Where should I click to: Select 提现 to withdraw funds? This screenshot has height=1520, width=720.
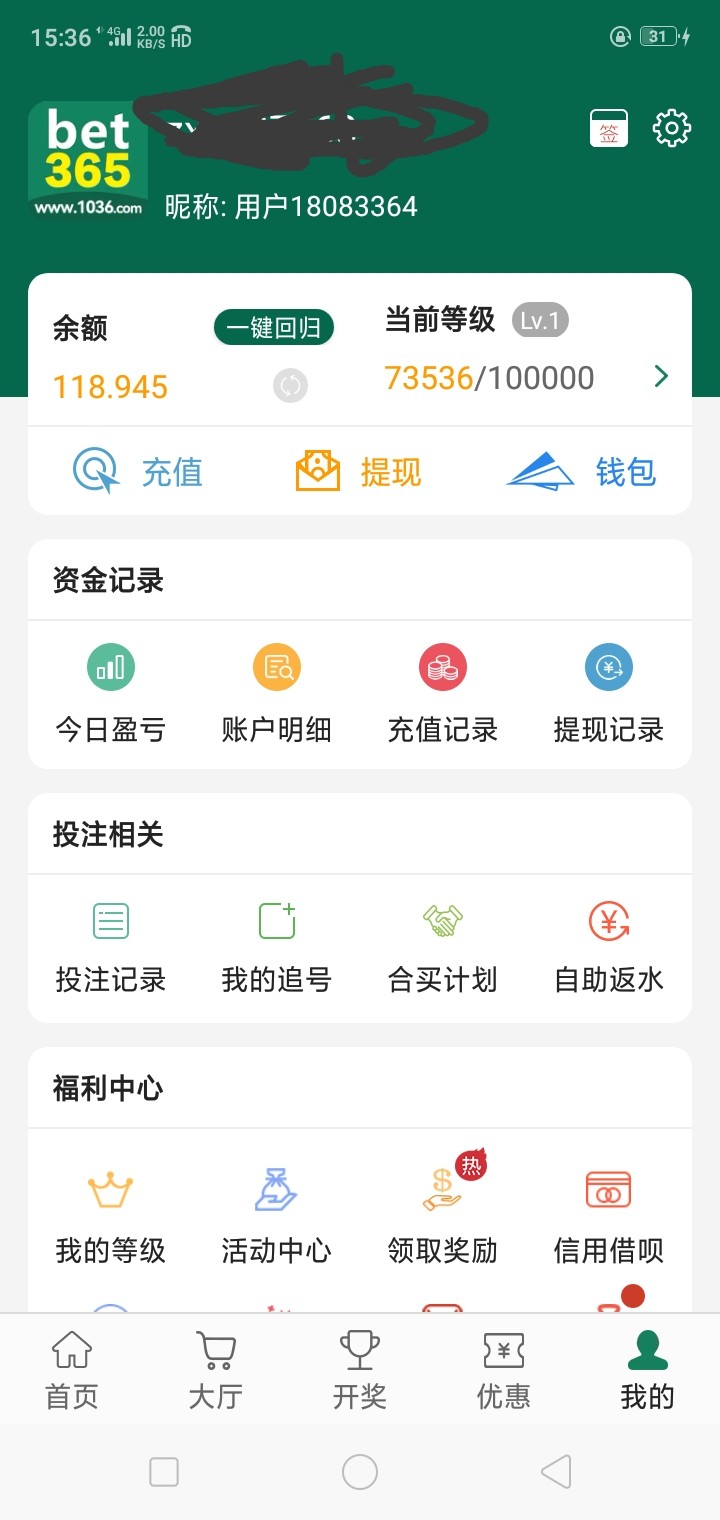[x=359, y=471]
